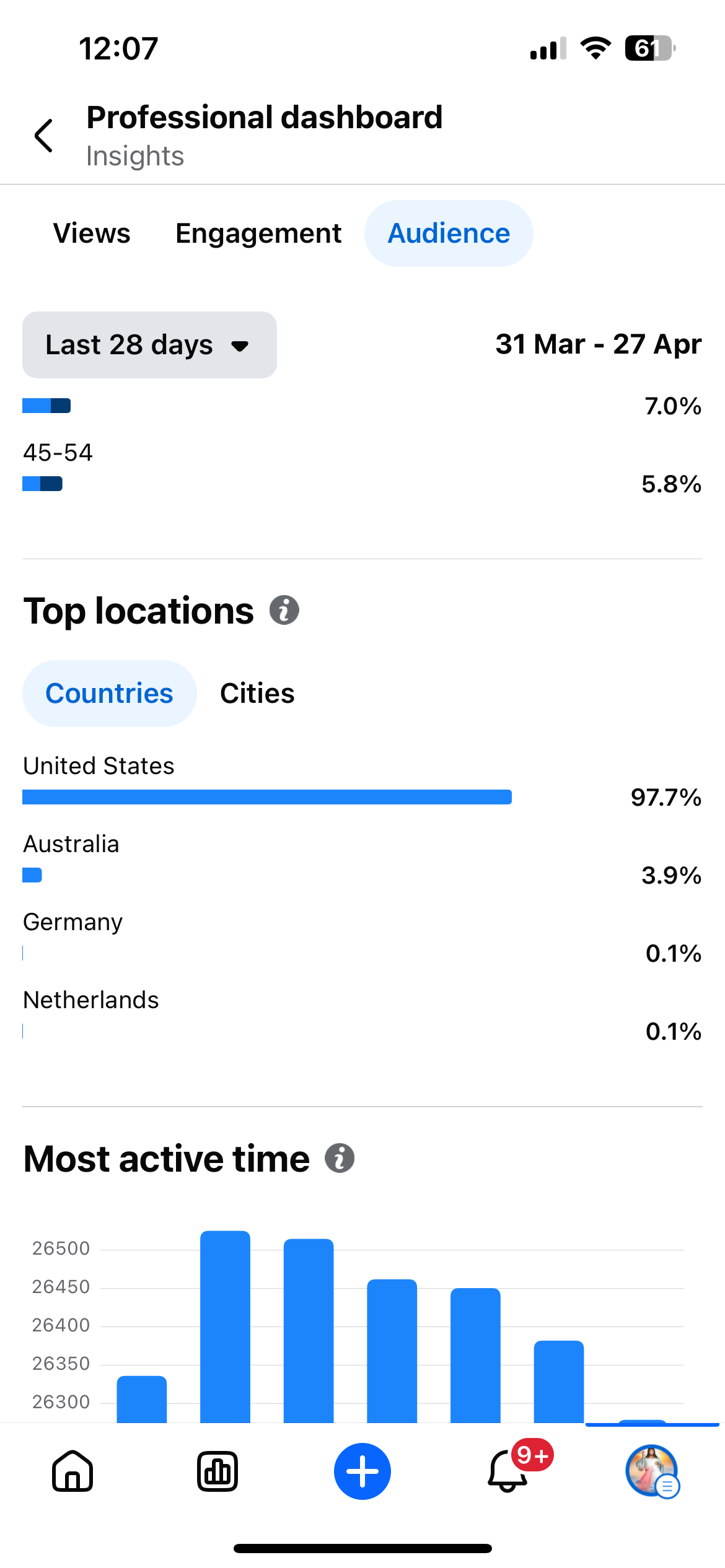
Task: Create a new post with plus button
Action: coord(362,1471)
